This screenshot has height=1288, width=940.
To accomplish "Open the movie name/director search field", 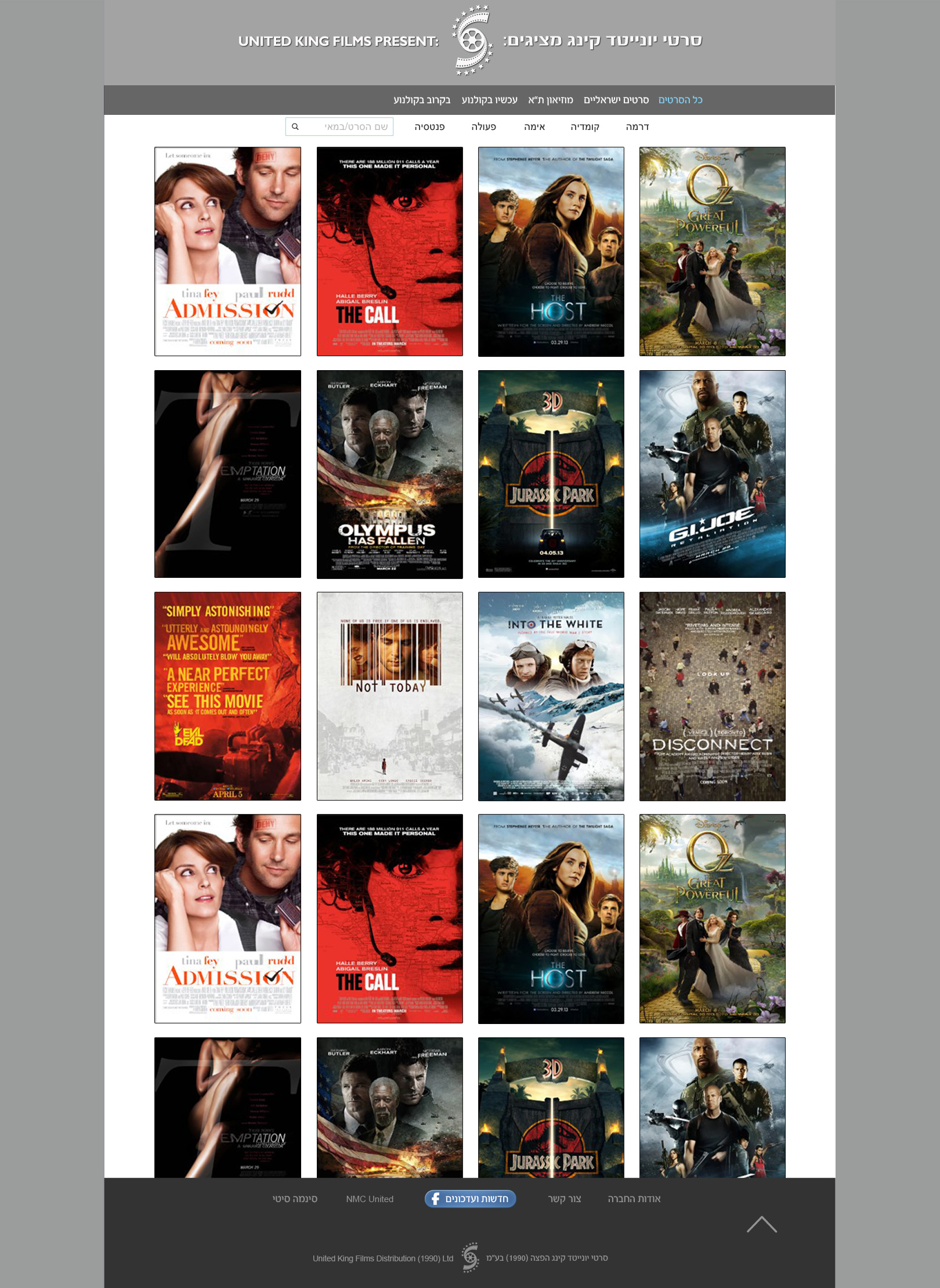I will [x=348, y=126].
